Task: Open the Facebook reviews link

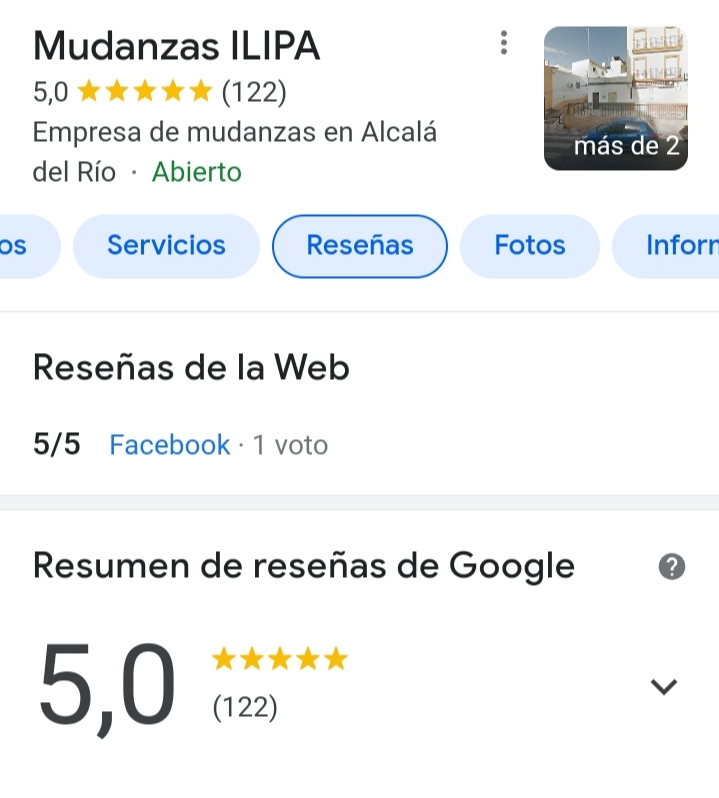Action: pyautogui.click(x=169, y=445)
